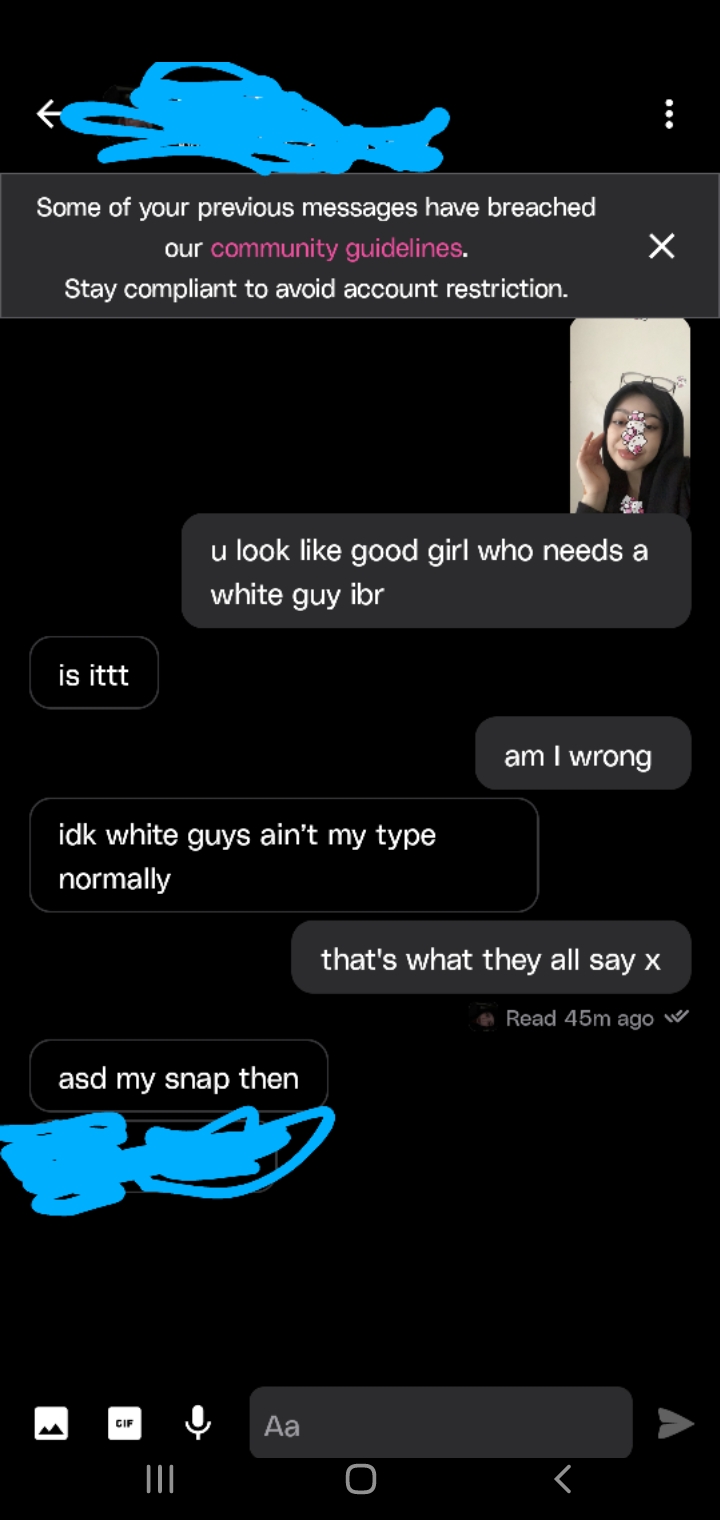Record a voice message with microphone

pyautogui.click(x=198, y=1422)
